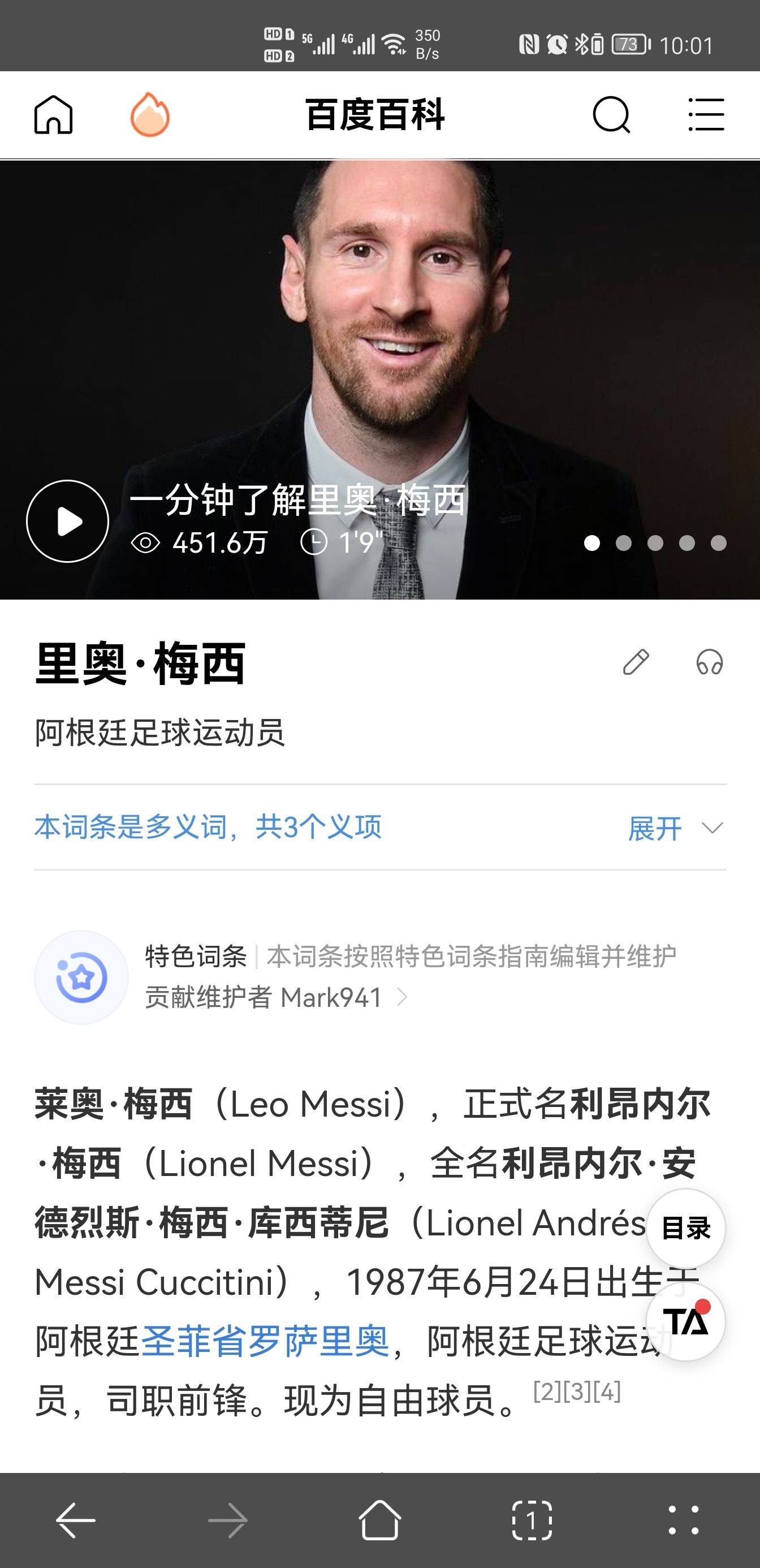The height and width of the screenshot is (1568, 760).
Task: Play the one-minute intro video
Action: coord(67,521)
